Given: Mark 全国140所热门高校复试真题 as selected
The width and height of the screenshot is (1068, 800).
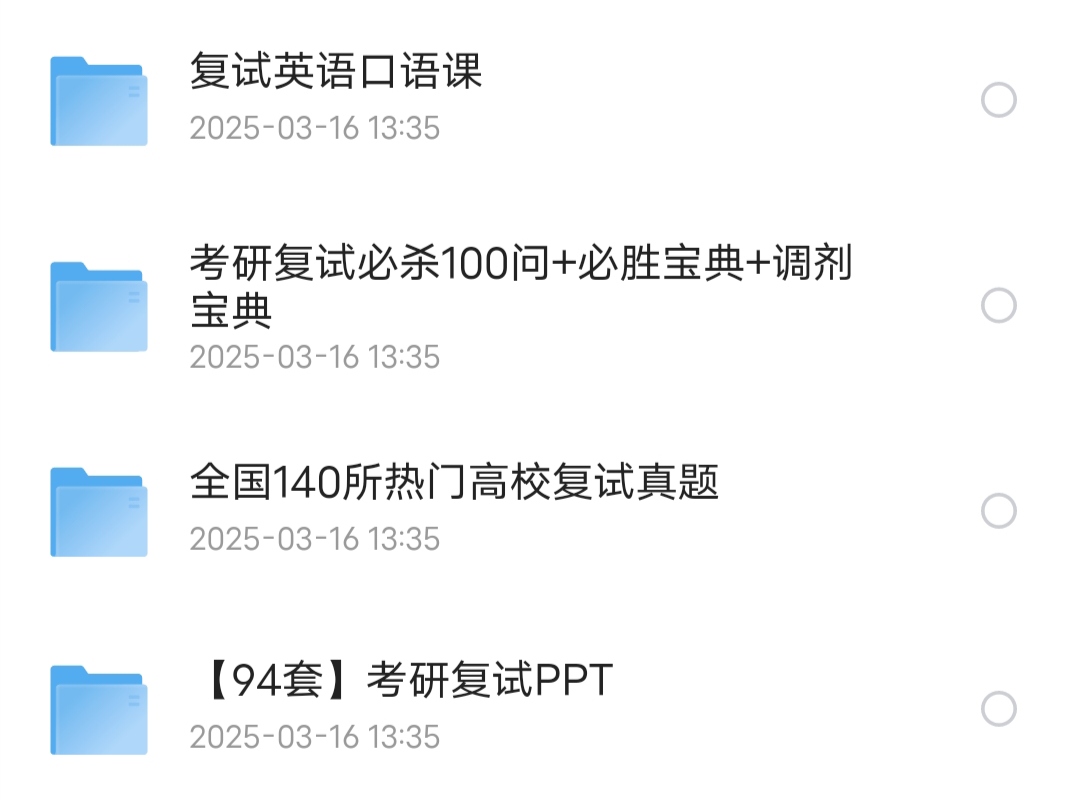Looking at the screenshot, I should tap(998, 511).
